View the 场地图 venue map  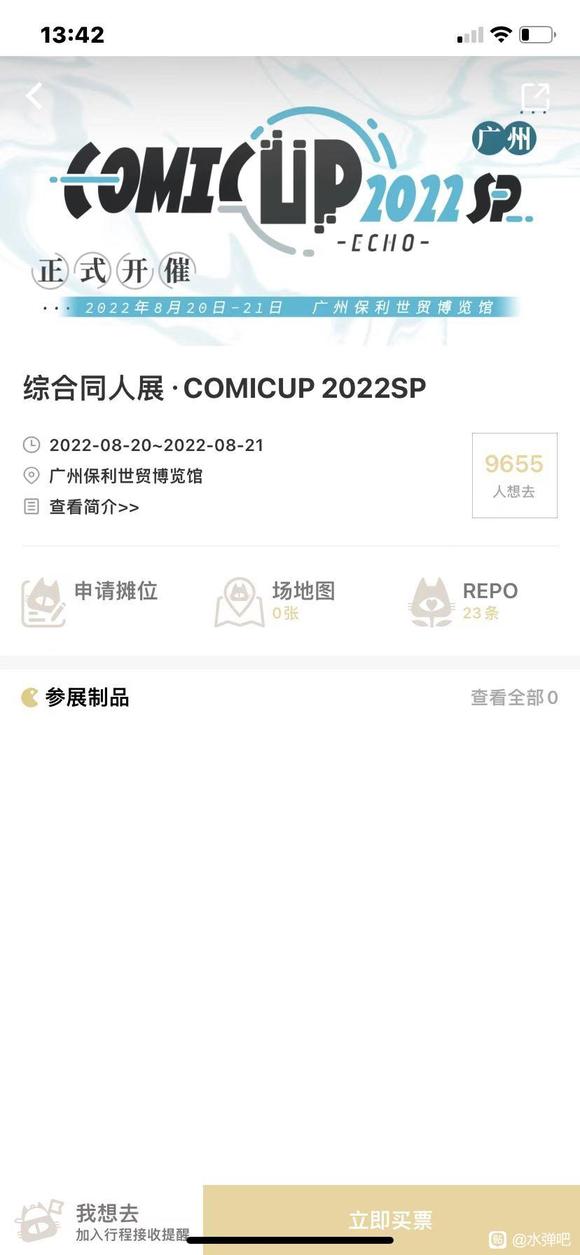point(275,602)
